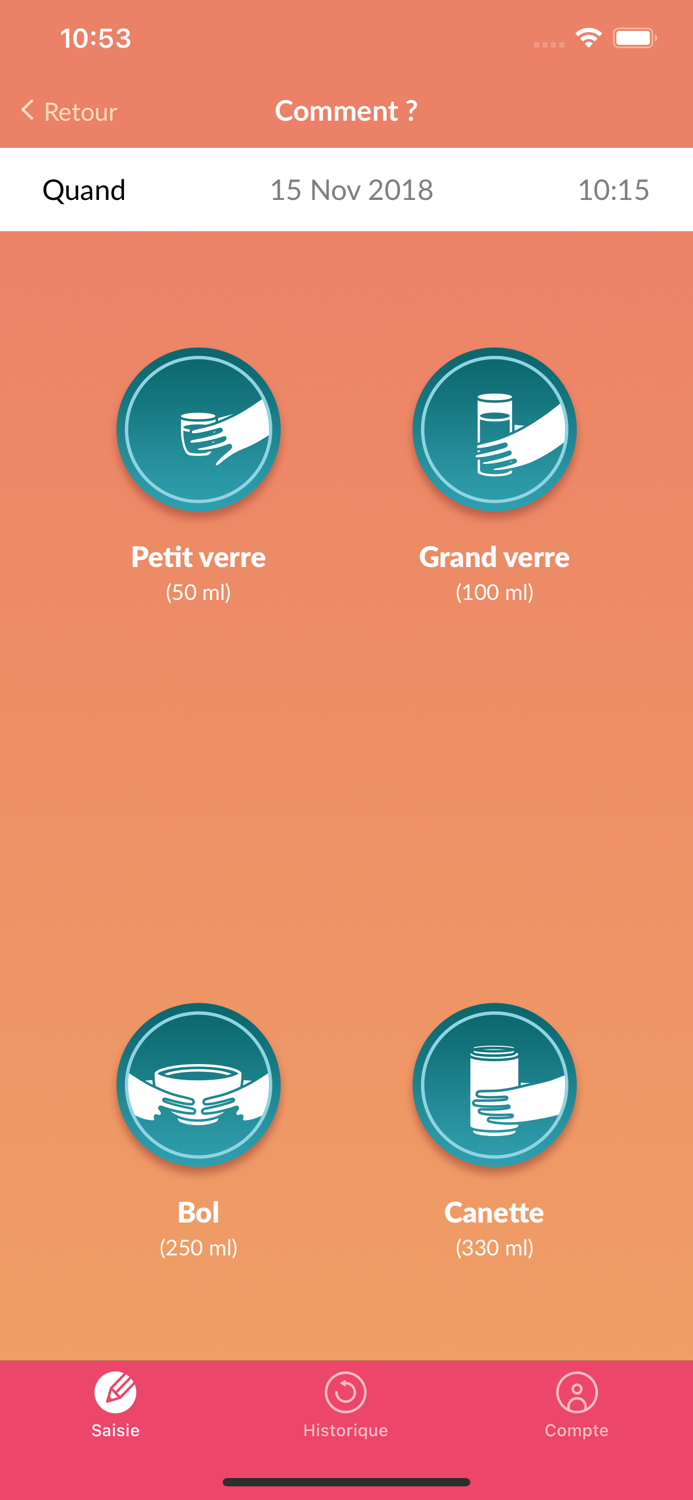Open the Saisie tab

coord(116,1405)
